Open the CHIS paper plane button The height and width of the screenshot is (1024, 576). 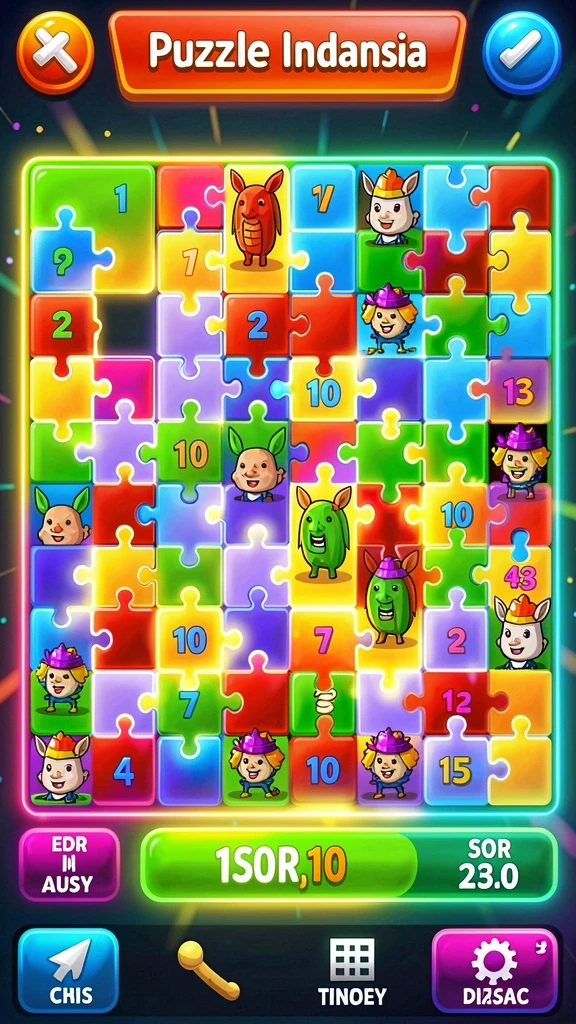click(68, 970)
